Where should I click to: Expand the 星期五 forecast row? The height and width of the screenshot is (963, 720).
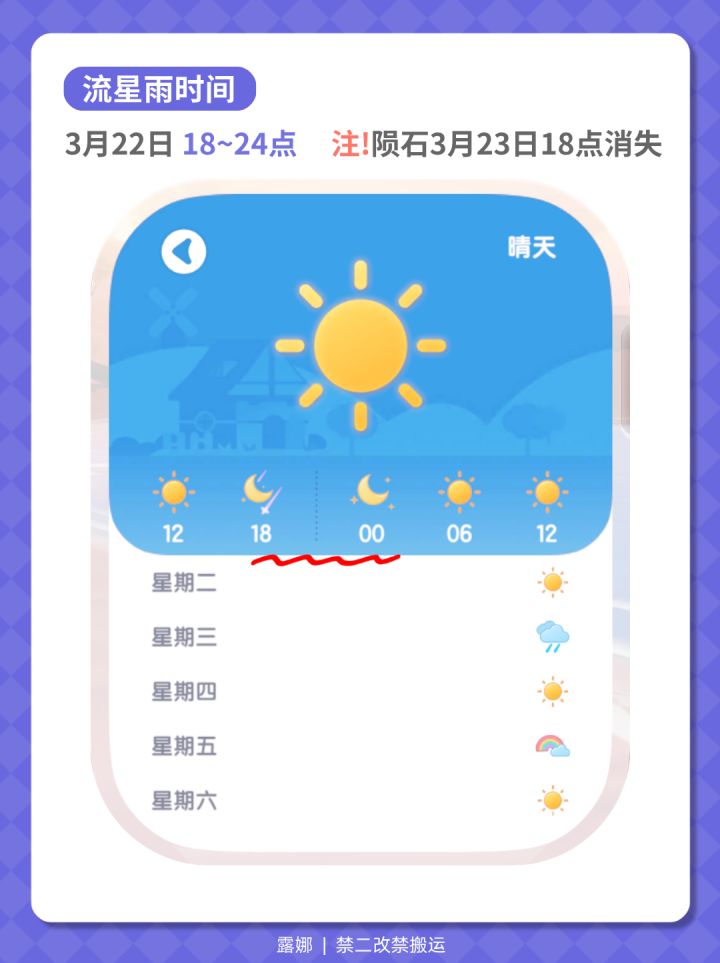360,745
